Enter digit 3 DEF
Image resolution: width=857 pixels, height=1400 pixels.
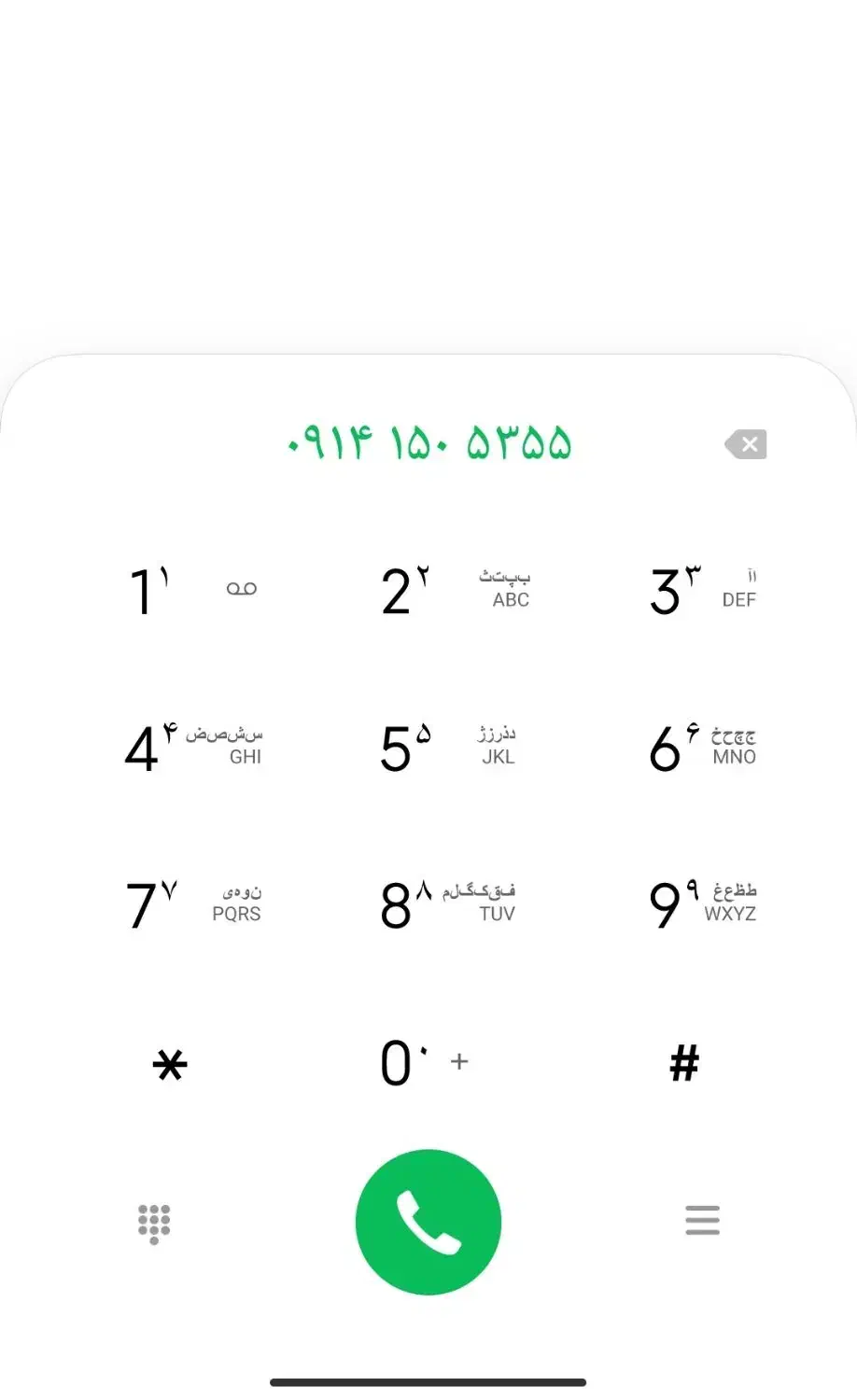click(x=703, y=591)
